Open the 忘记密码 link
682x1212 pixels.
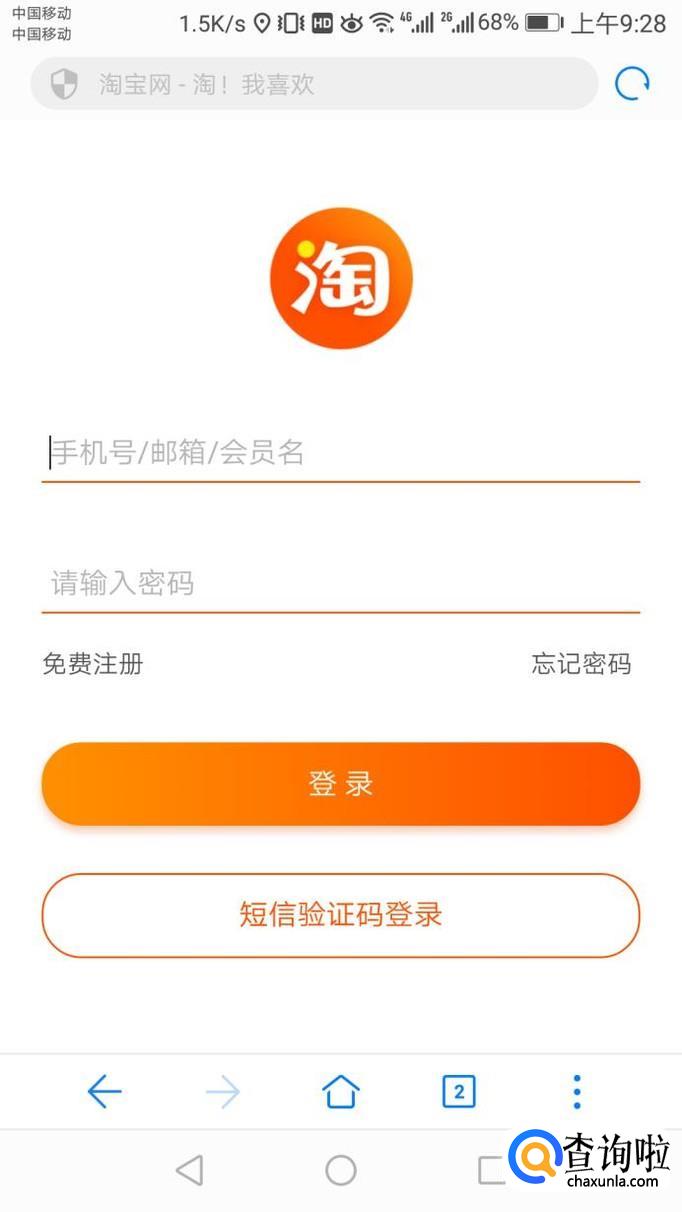pos(581,664)
